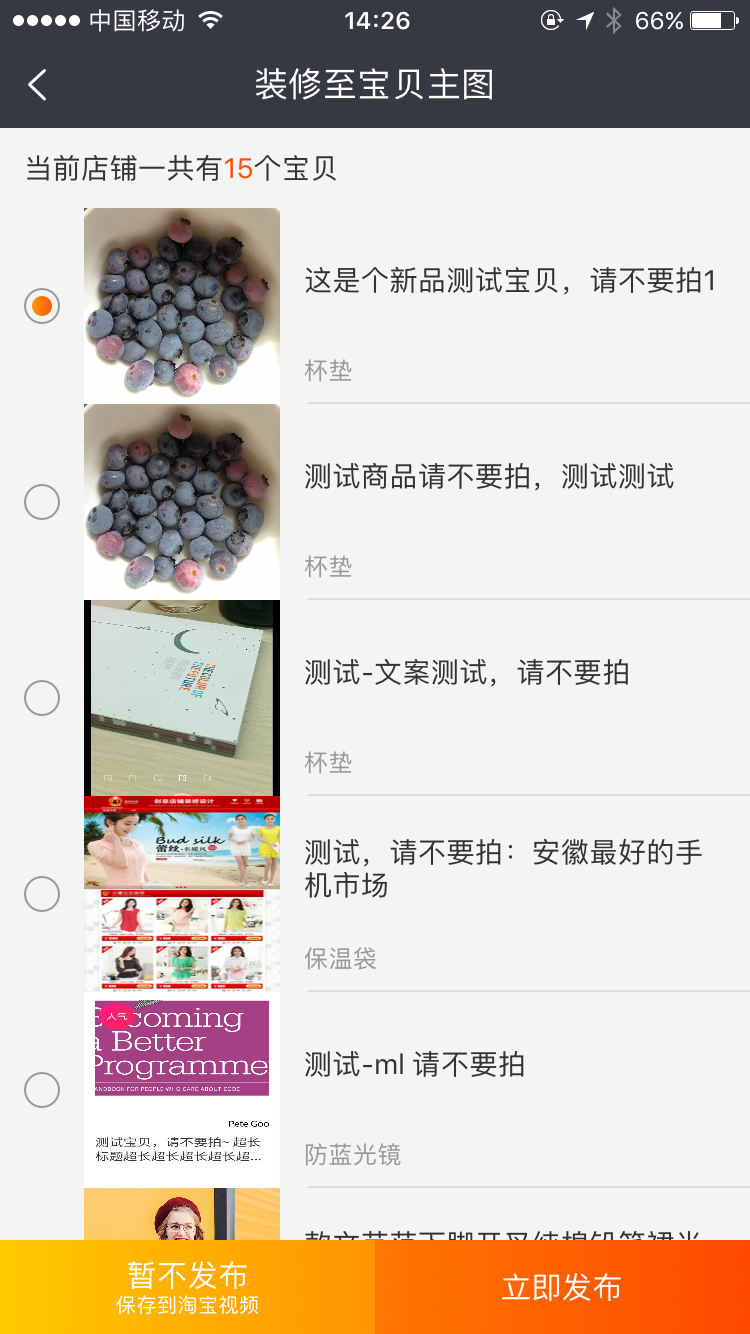Screen dimensions: 750x1334
Task: Pick the 测试-ml 请不要拍 radio button
Action: [42, 1089]
